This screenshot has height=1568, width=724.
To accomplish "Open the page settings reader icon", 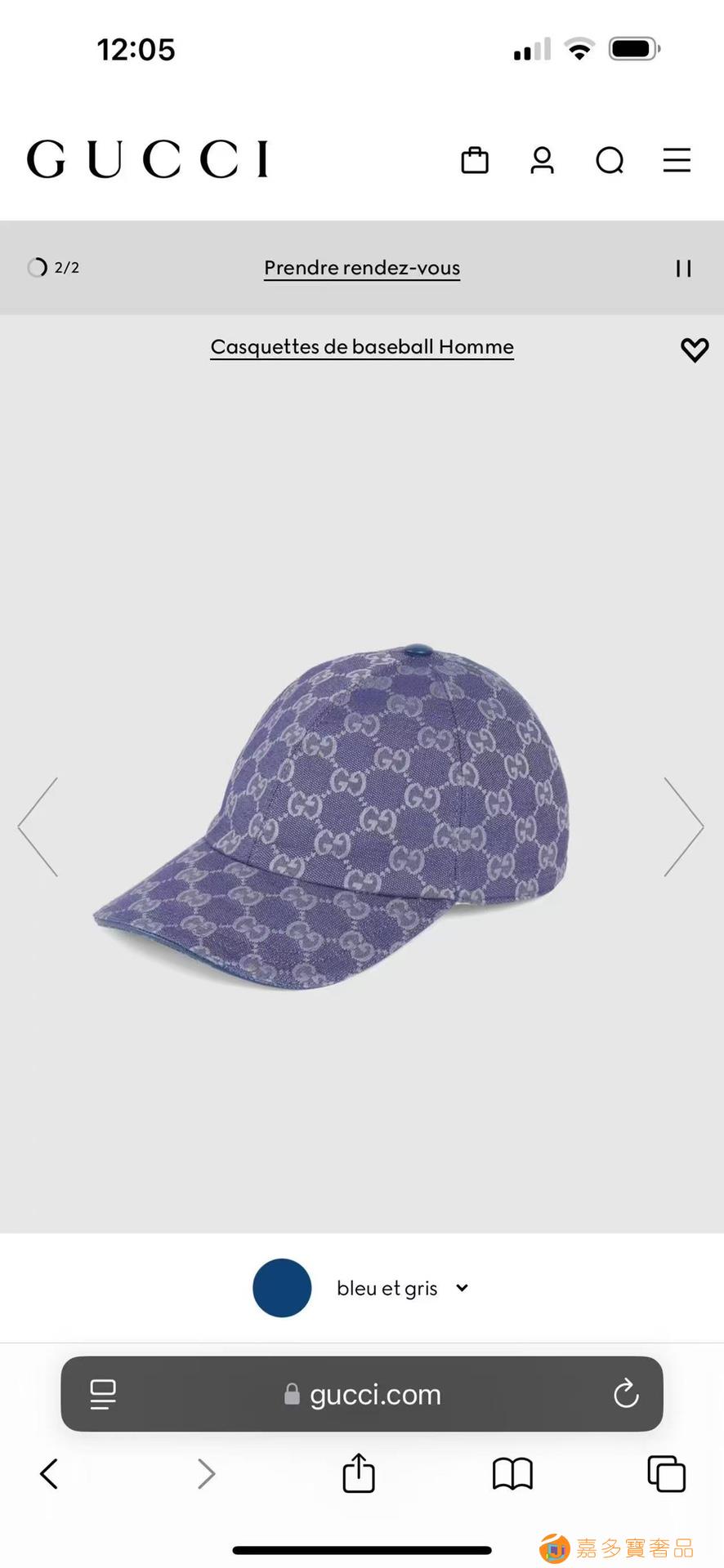I will click(x=103, y=1394).
